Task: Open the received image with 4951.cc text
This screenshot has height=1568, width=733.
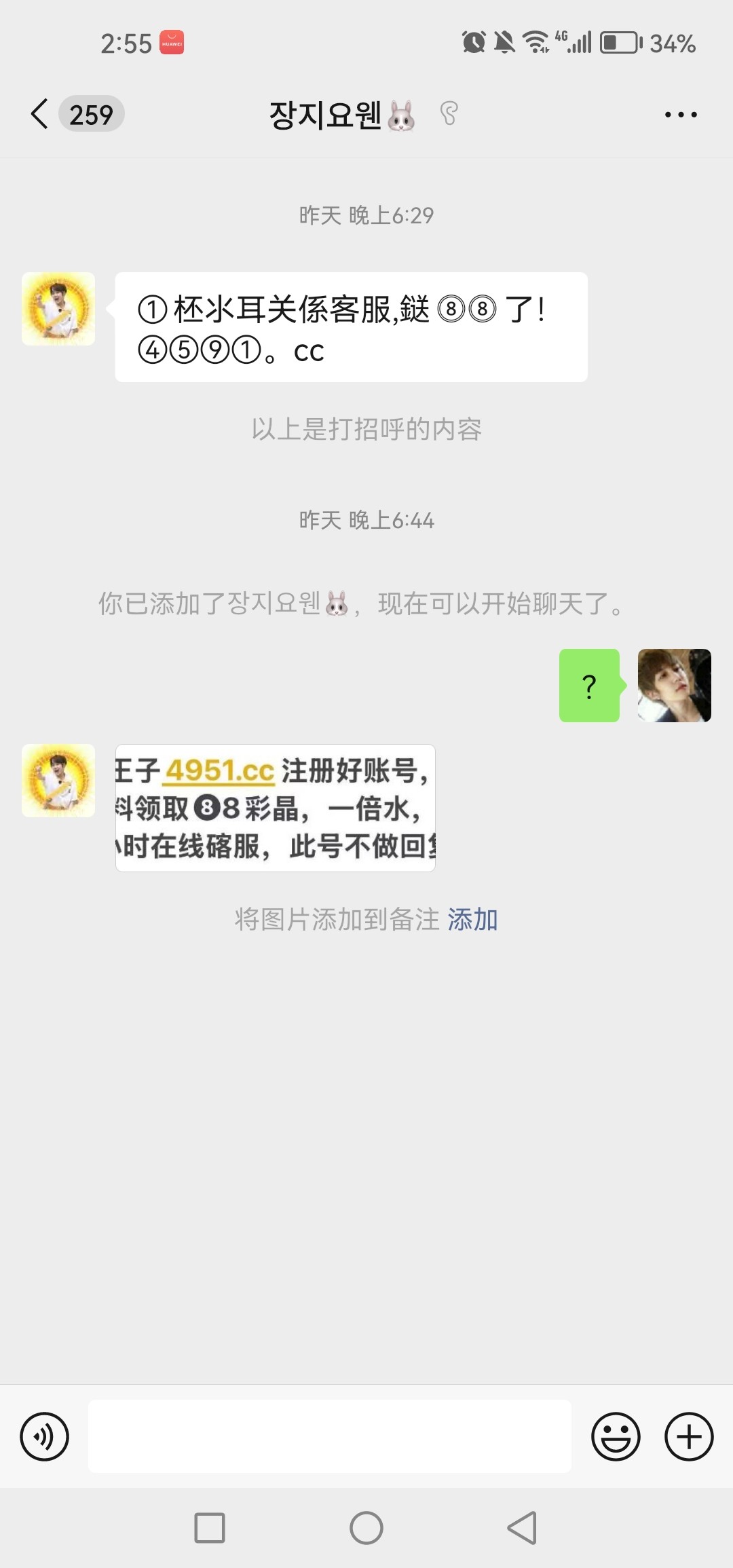Action: point(275,808)
